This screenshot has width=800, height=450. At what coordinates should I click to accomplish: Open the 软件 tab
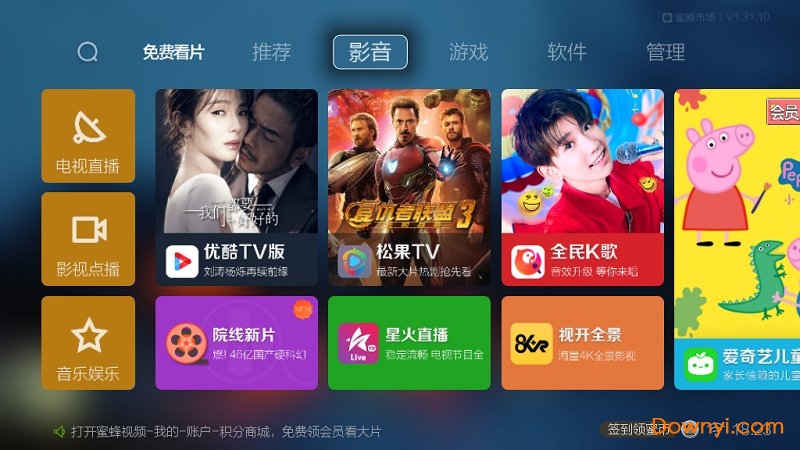tap(567, 52)
